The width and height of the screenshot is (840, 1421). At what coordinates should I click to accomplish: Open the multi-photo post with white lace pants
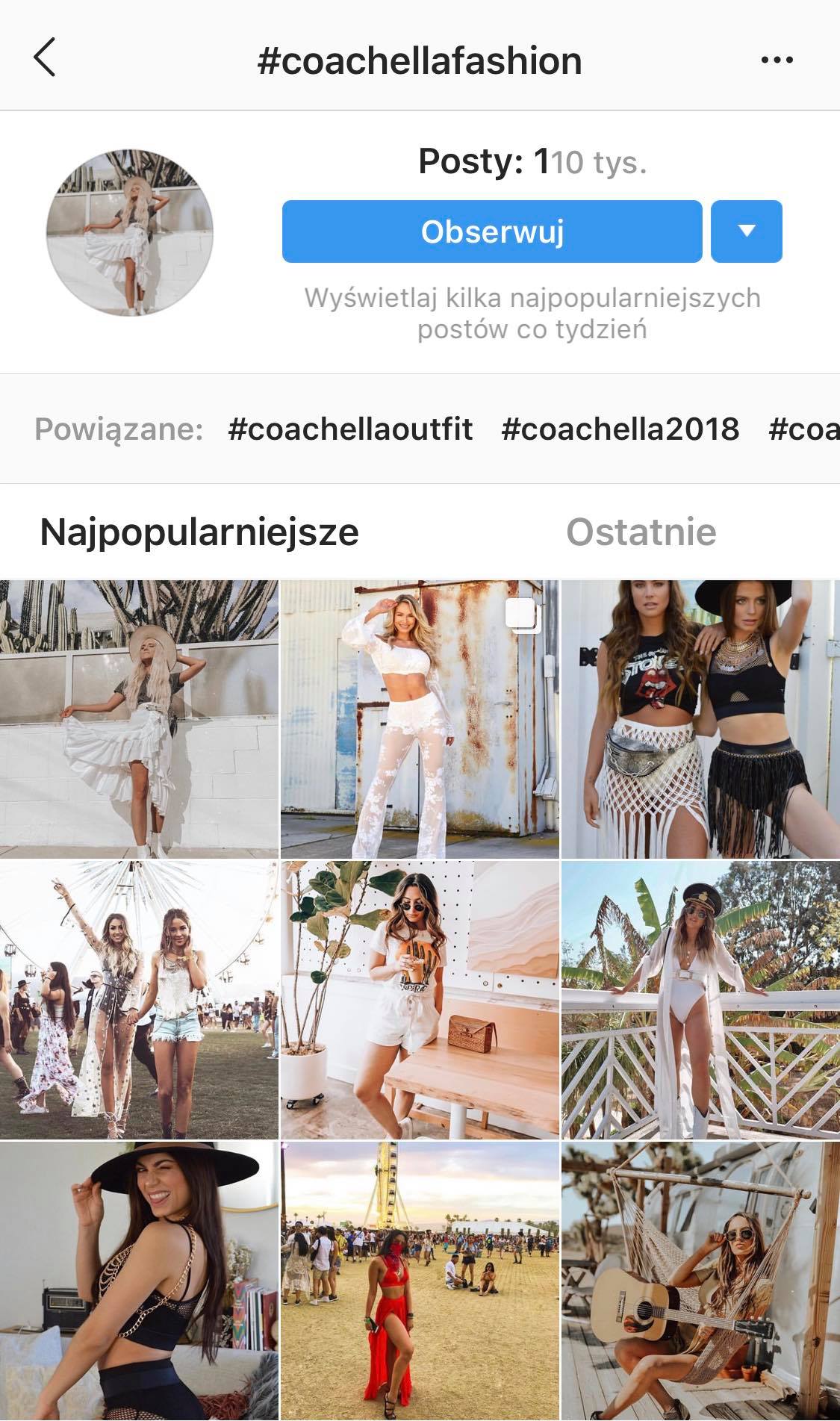(x=420, y=718)
